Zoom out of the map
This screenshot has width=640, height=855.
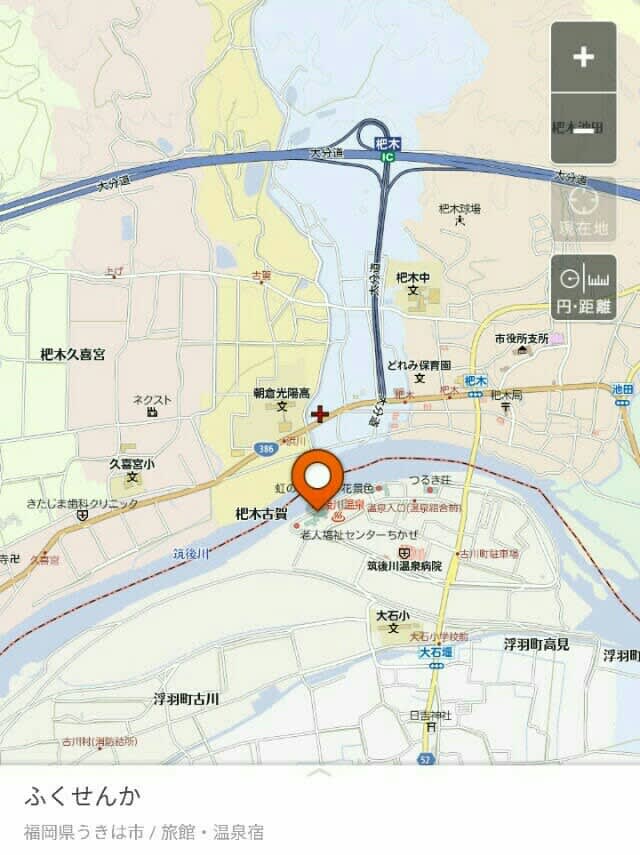[x=583, y=129]
